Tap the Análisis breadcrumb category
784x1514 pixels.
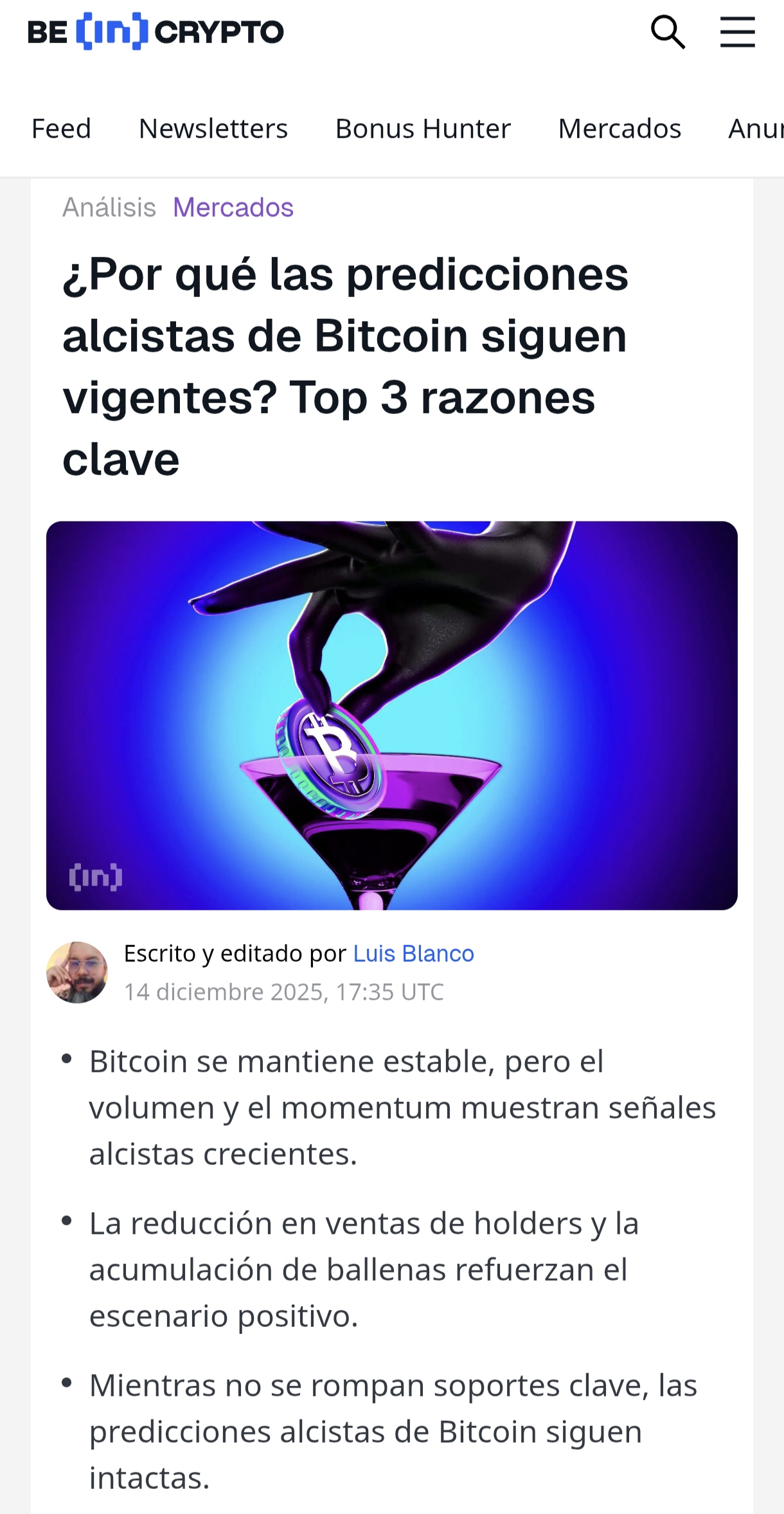click(x=109, y=208)
